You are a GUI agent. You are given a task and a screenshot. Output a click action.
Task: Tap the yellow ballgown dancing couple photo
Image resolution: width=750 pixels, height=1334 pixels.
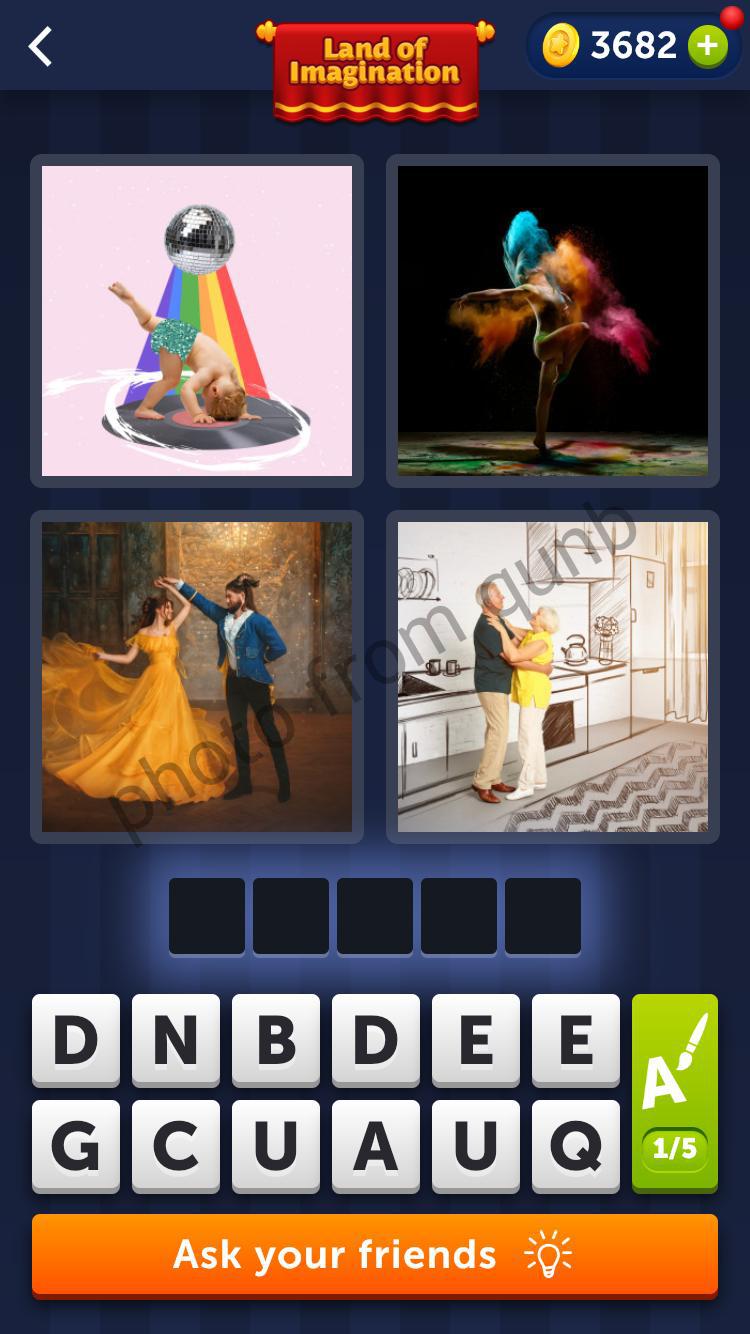[196, 676]
